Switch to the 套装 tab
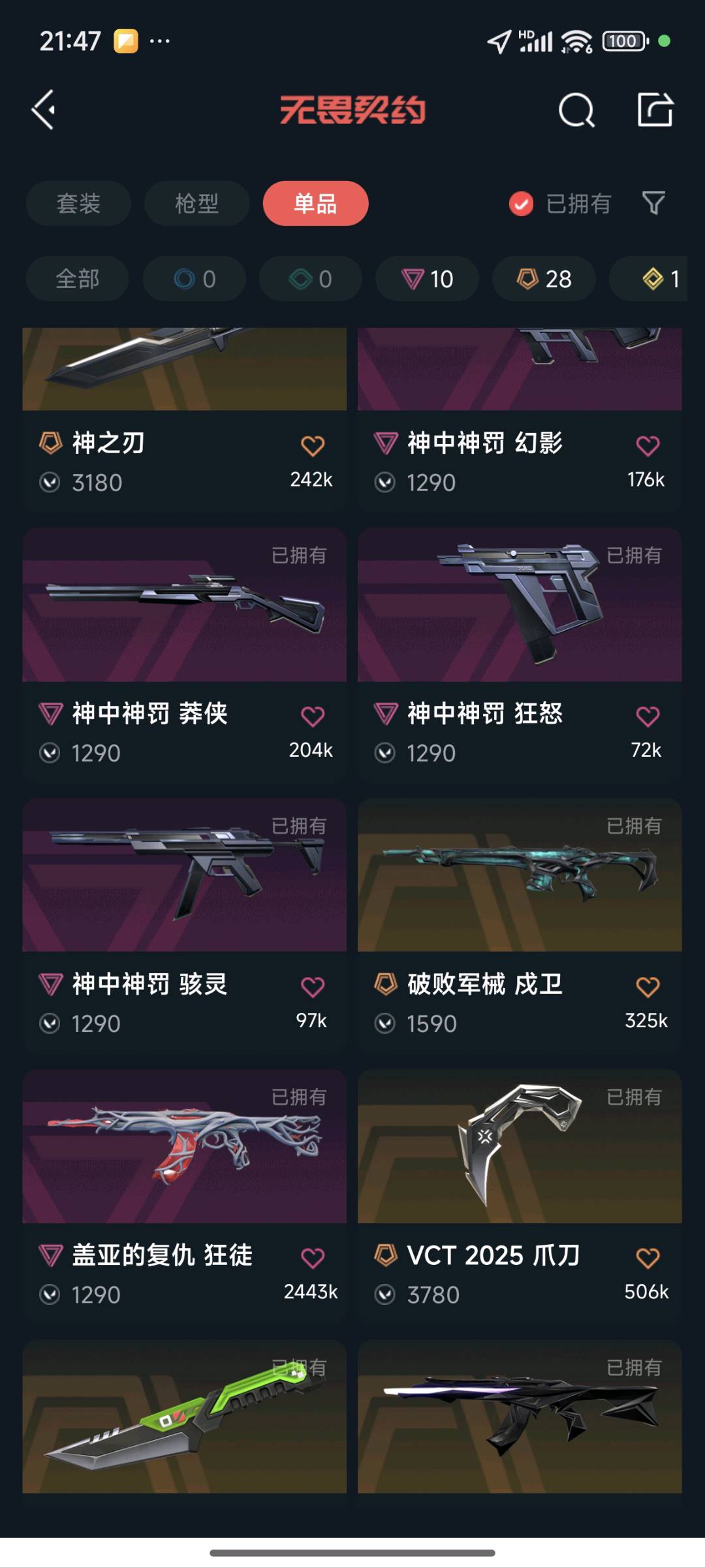 point(78,203)
